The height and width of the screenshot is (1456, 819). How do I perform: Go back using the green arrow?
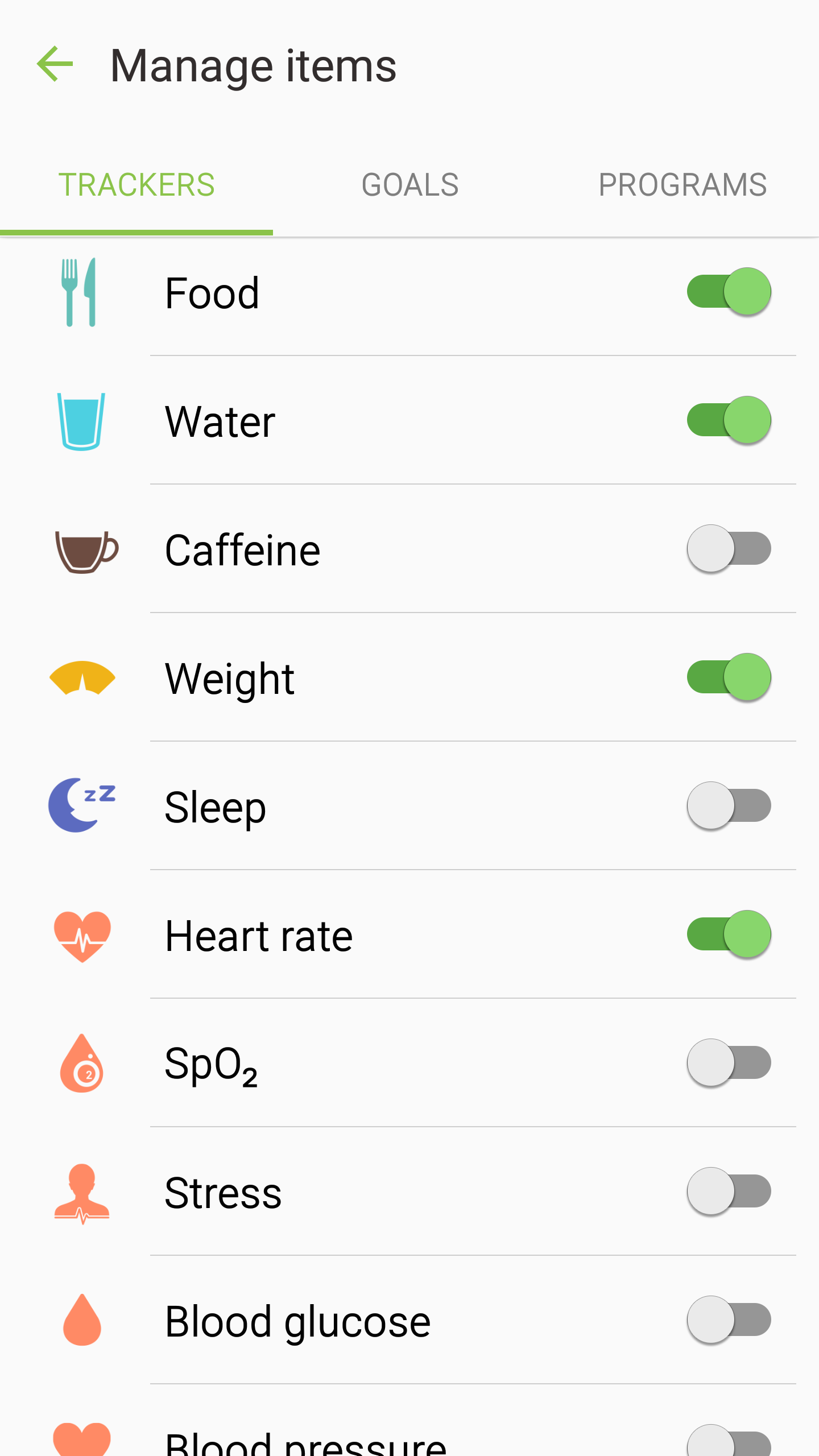55,64
